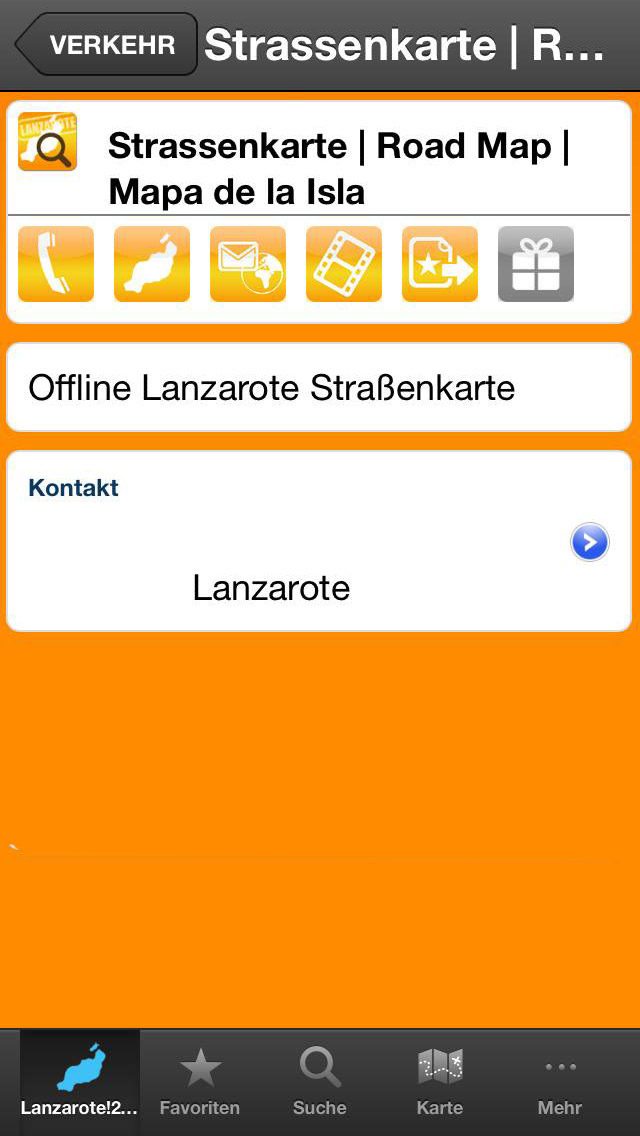Image resolution: width=640 pixels, height=1136 pixels.
Task: Go back to VERKEHR
Action: point(107,44)
